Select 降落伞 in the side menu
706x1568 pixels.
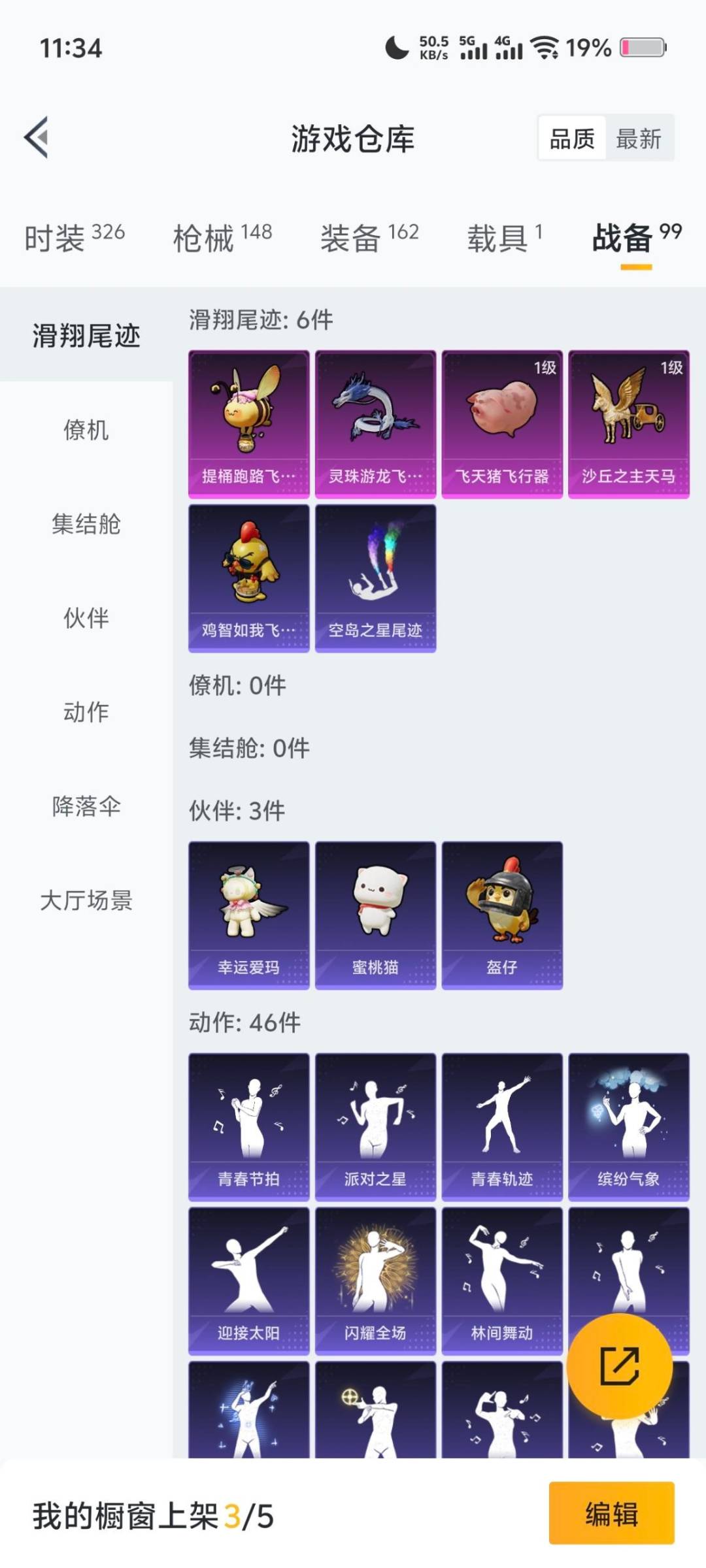(x=86, y=806)
